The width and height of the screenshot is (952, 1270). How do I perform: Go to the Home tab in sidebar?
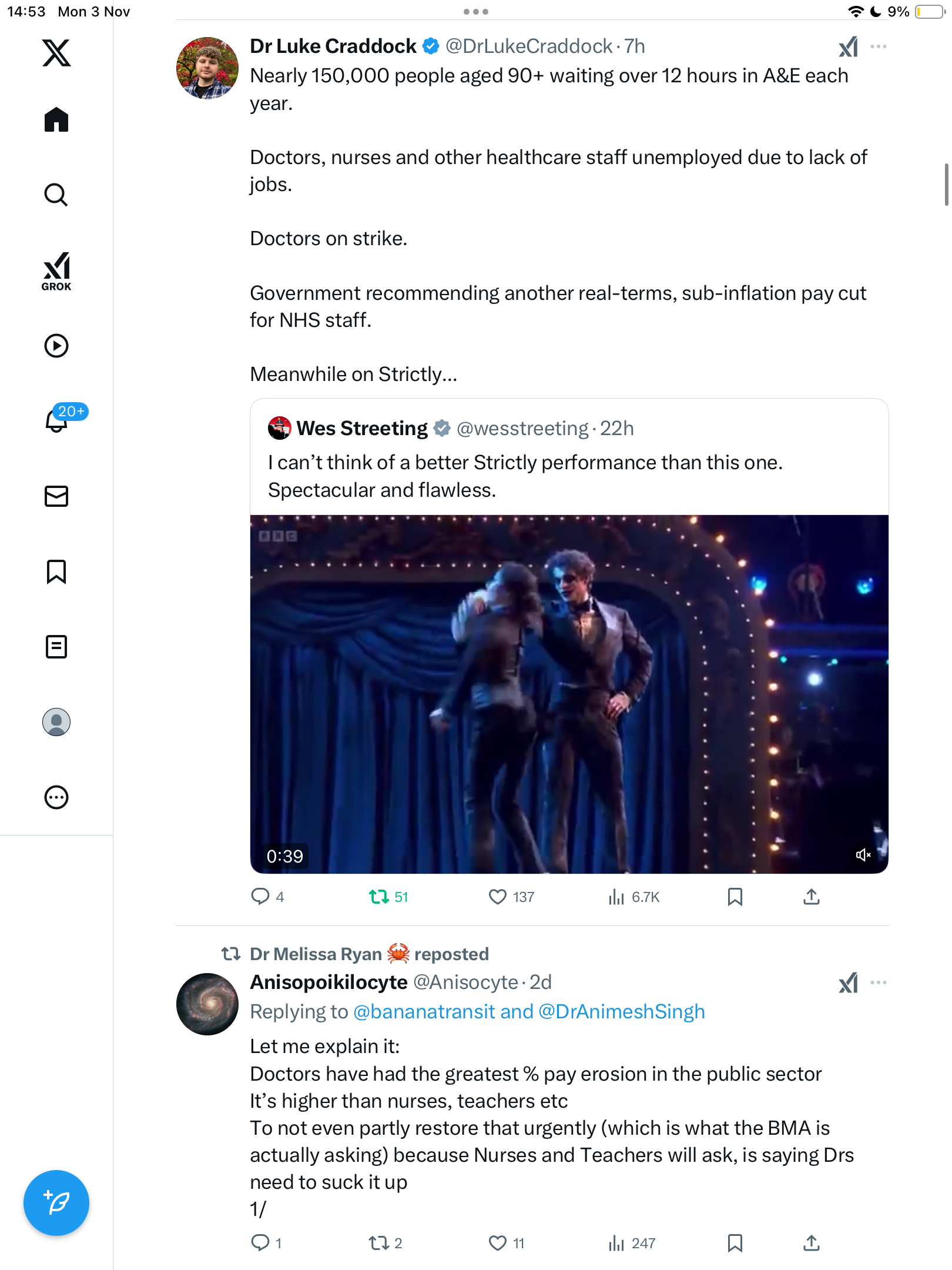(x=56, y=120)
